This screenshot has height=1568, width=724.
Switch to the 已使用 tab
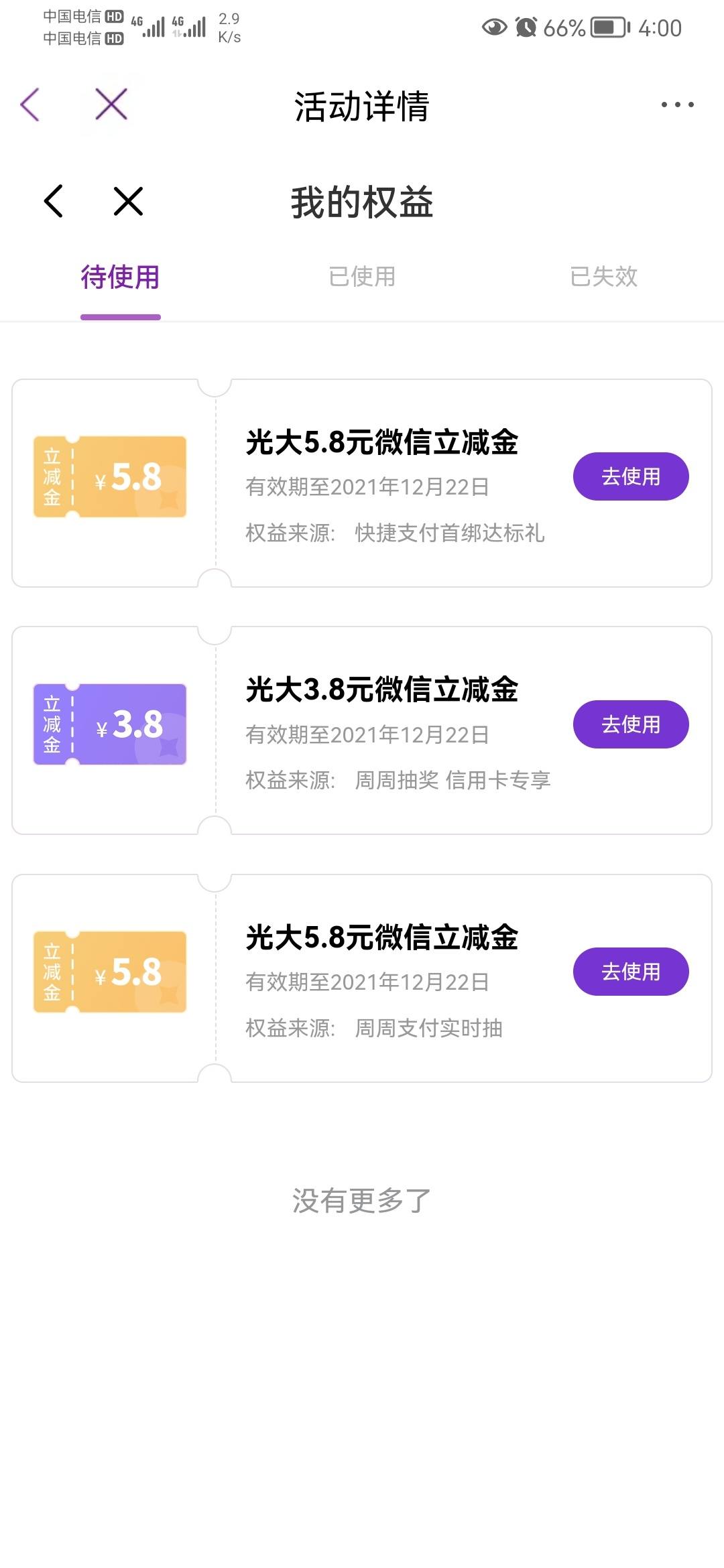coord(362,277)
